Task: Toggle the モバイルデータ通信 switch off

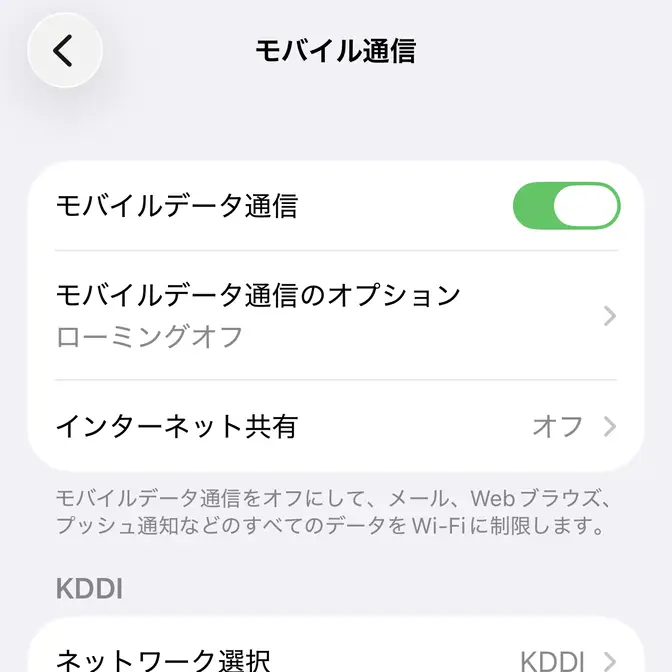Action: click(566, 206)
